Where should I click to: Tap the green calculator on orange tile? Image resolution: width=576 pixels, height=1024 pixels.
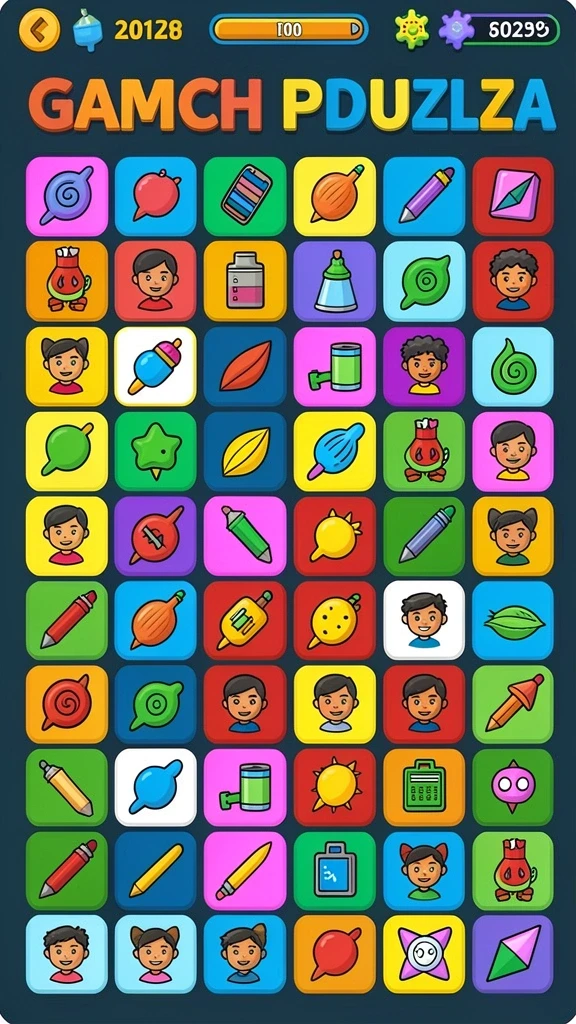[x=424, y=787]
